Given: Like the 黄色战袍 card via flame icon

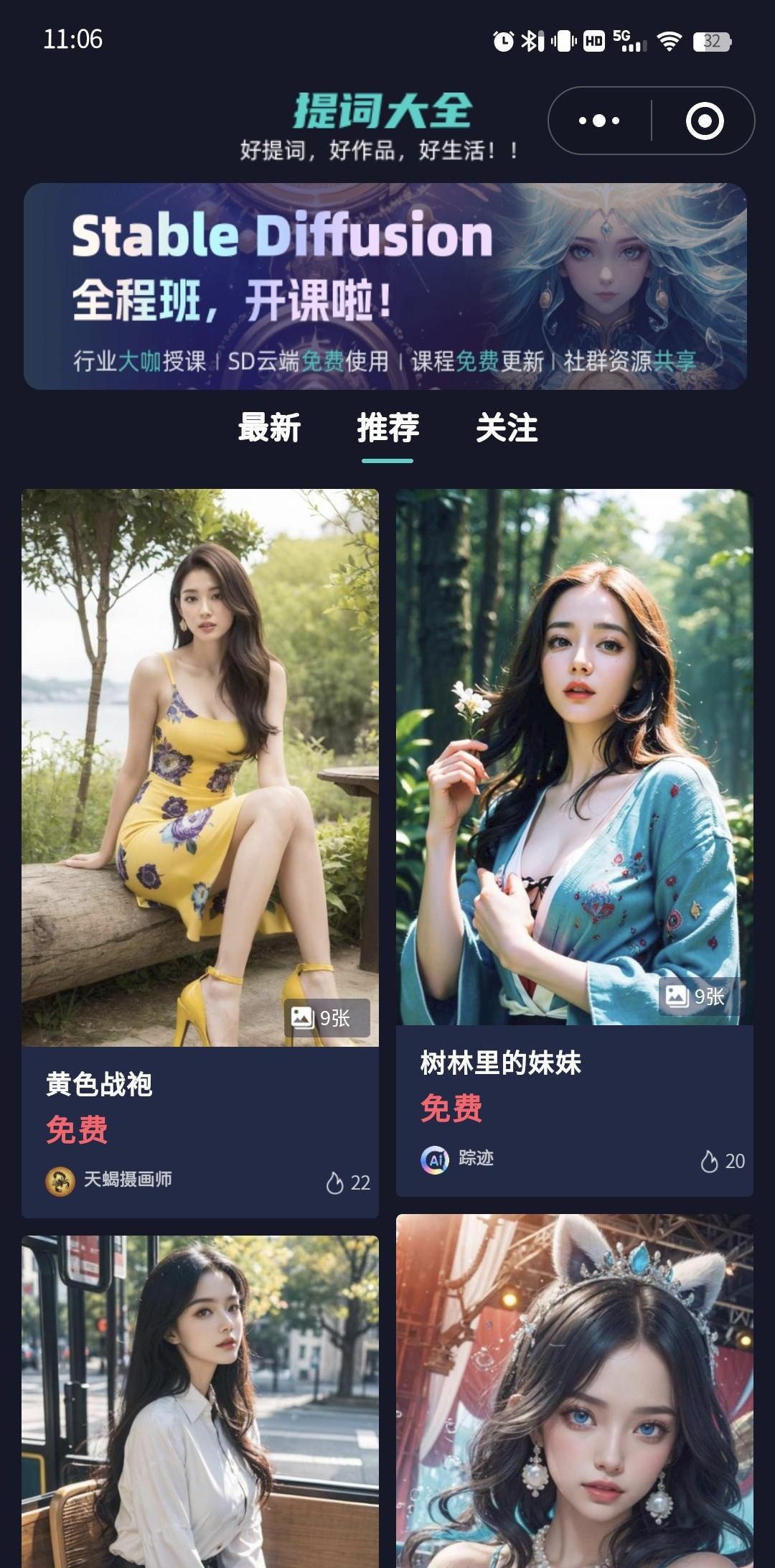Looking at the screenshot, I should [x=335, y=1182].
